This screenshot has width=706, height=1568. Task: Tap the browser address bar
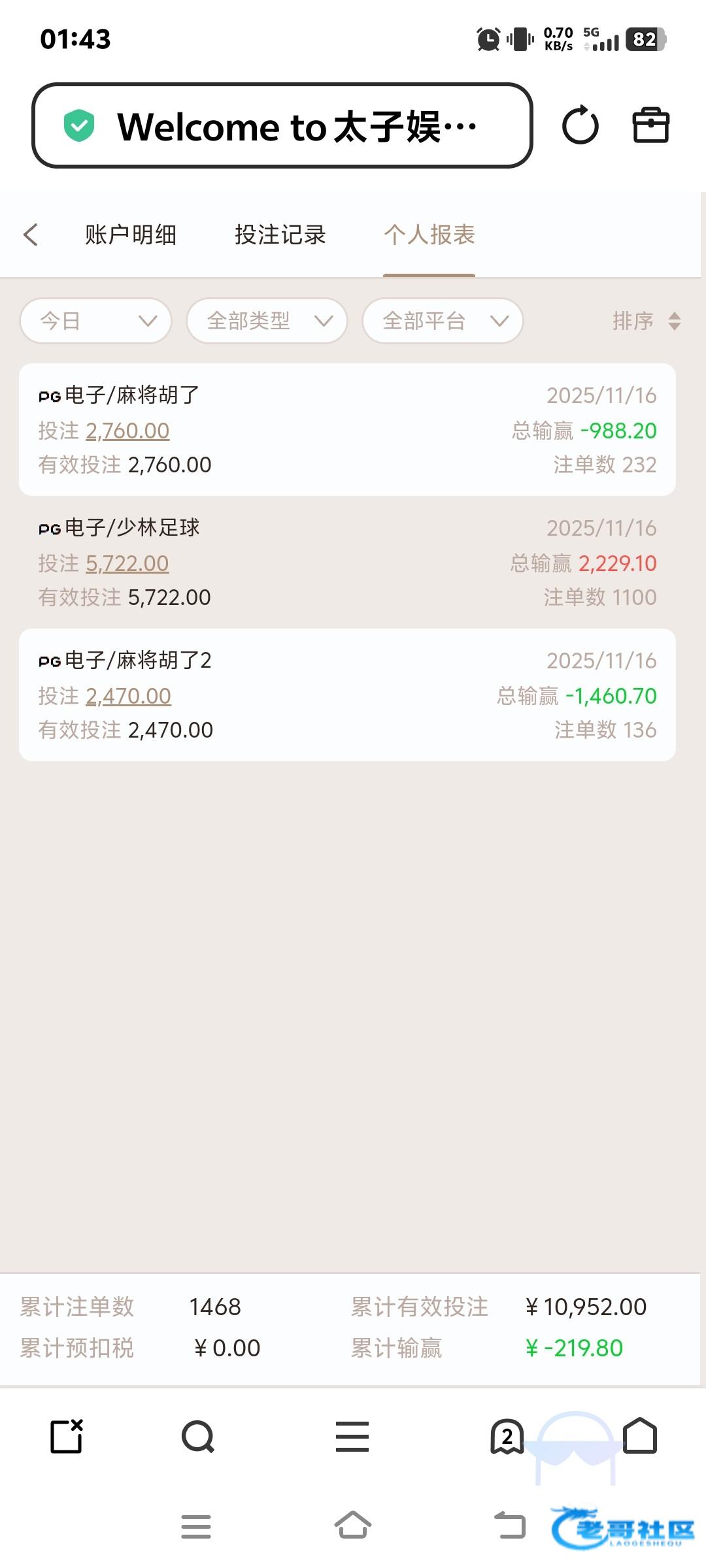pos(281,125)
